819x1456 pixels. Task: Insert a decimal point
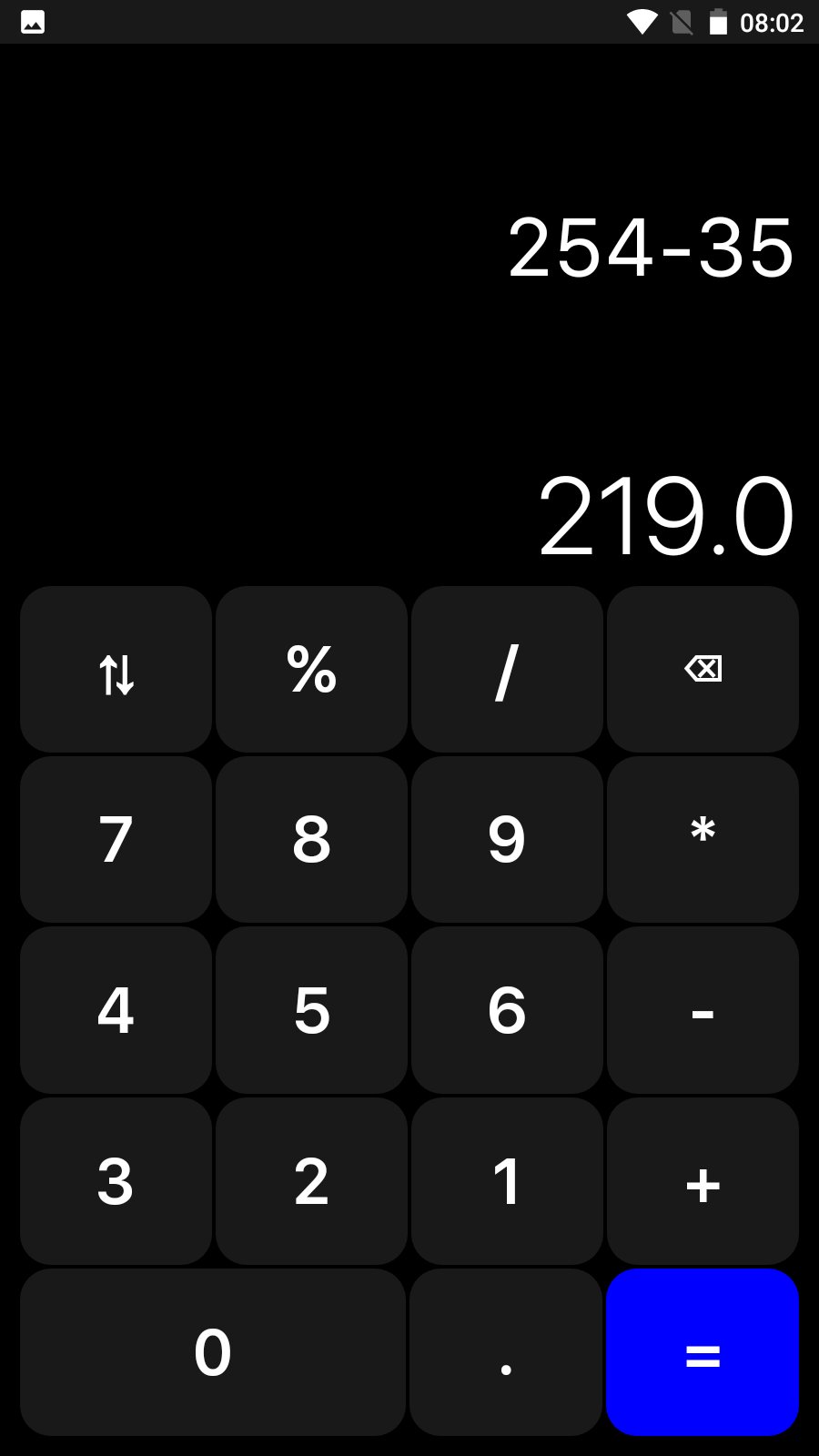pyautogui.click(x=506, y=1352)
